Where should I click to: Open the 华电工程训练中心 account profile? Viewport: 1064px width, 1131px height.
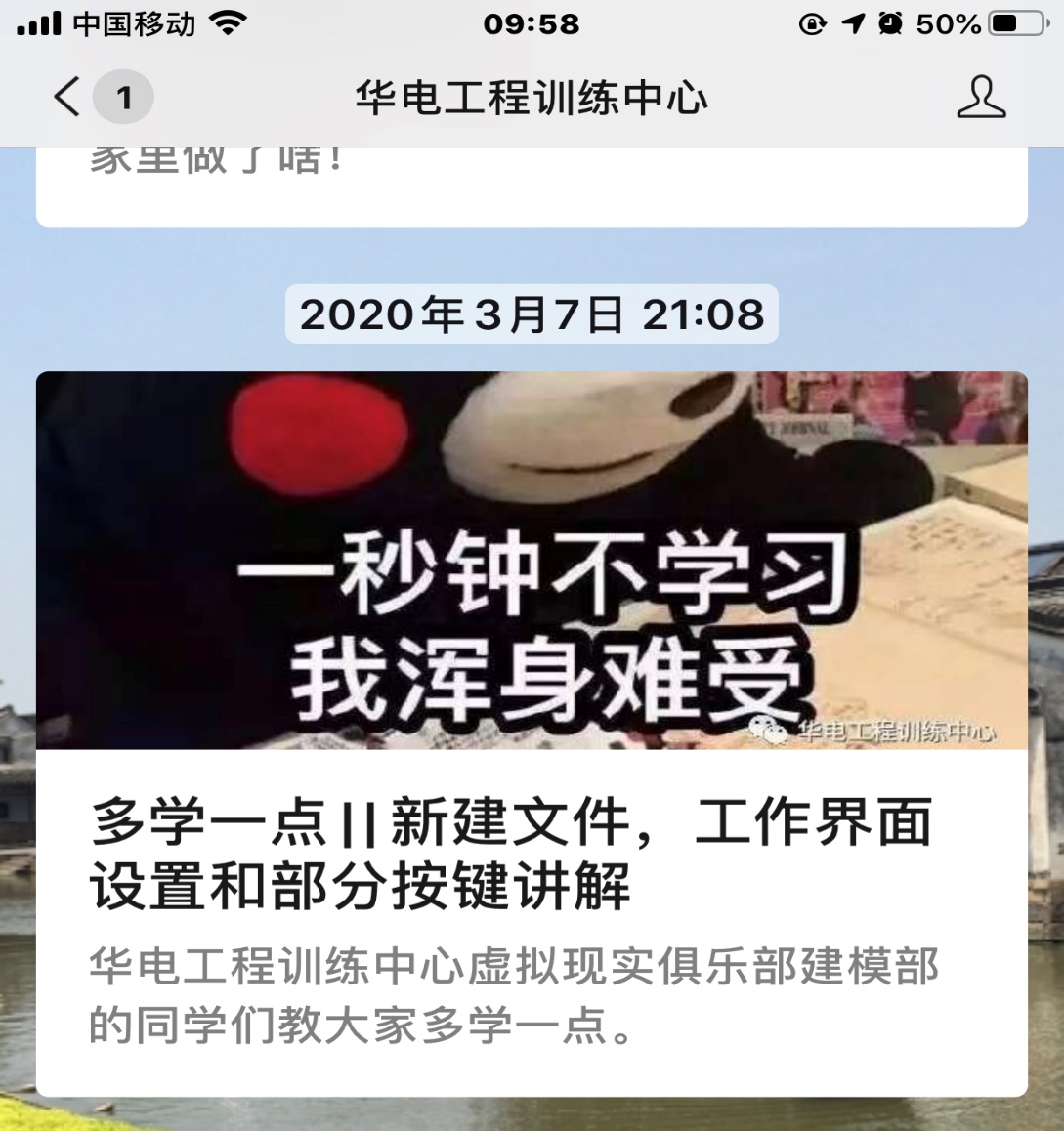(x=981, y=98)
